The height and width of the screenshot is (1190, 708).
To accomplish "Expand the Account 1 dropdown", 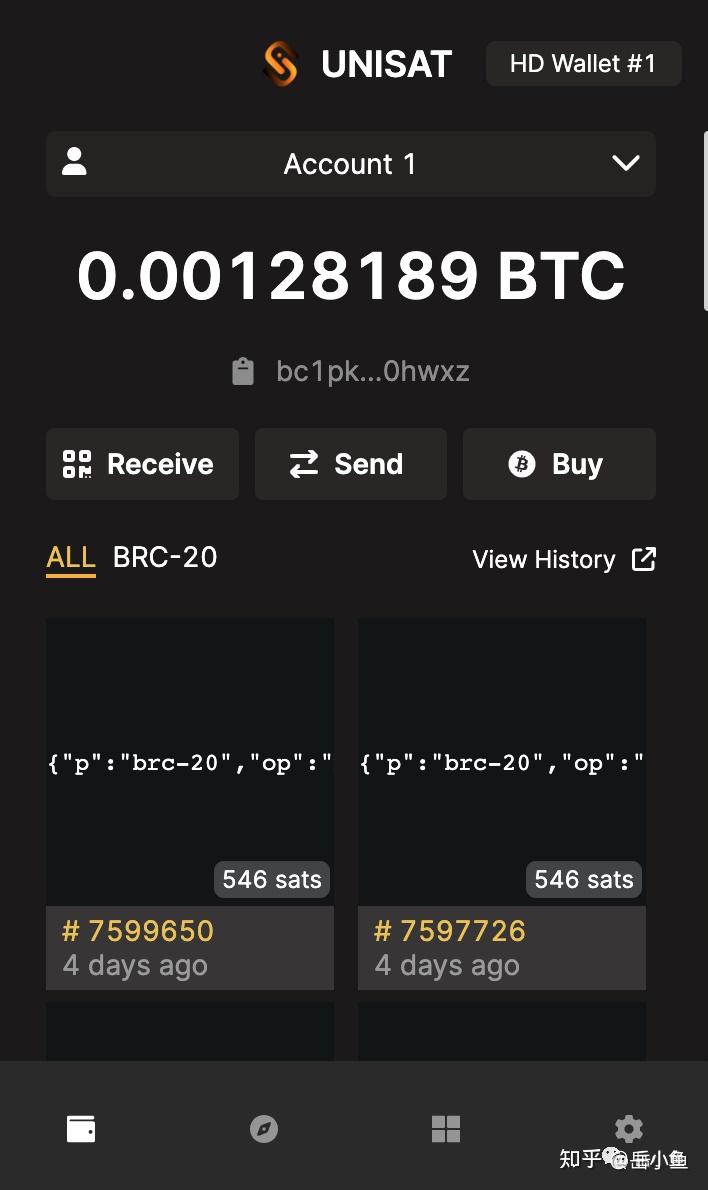I will (350, 164).
